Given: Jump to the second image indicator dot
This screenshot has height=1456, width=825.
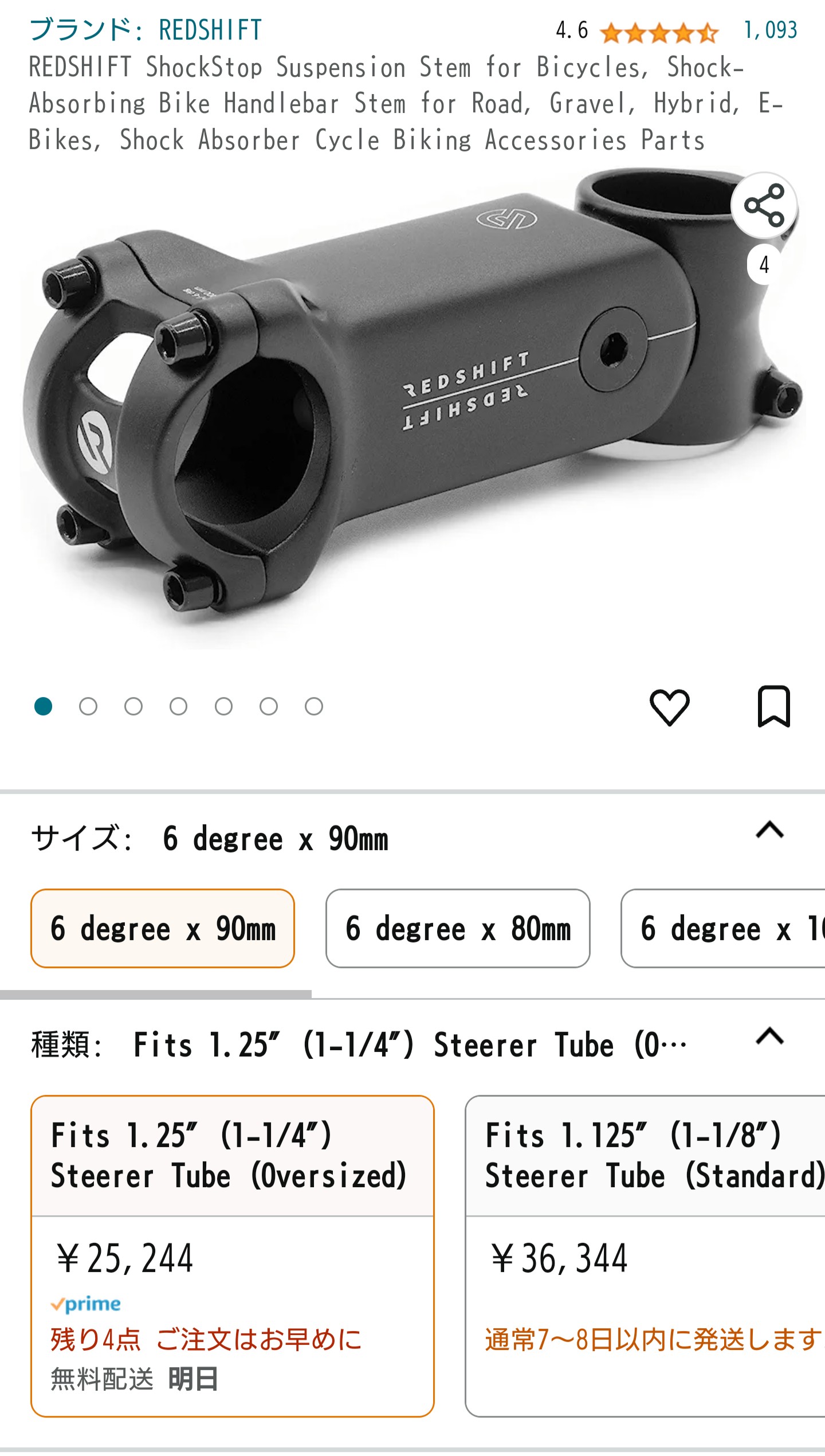Looking at the screenshot, I should [88, 706].
